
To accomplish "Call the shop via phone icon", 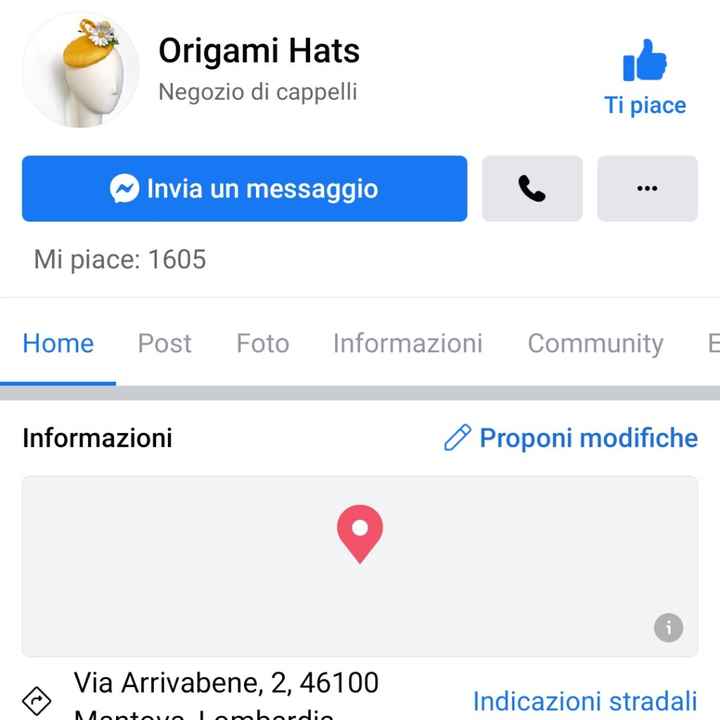I will (x=532, y=188).
